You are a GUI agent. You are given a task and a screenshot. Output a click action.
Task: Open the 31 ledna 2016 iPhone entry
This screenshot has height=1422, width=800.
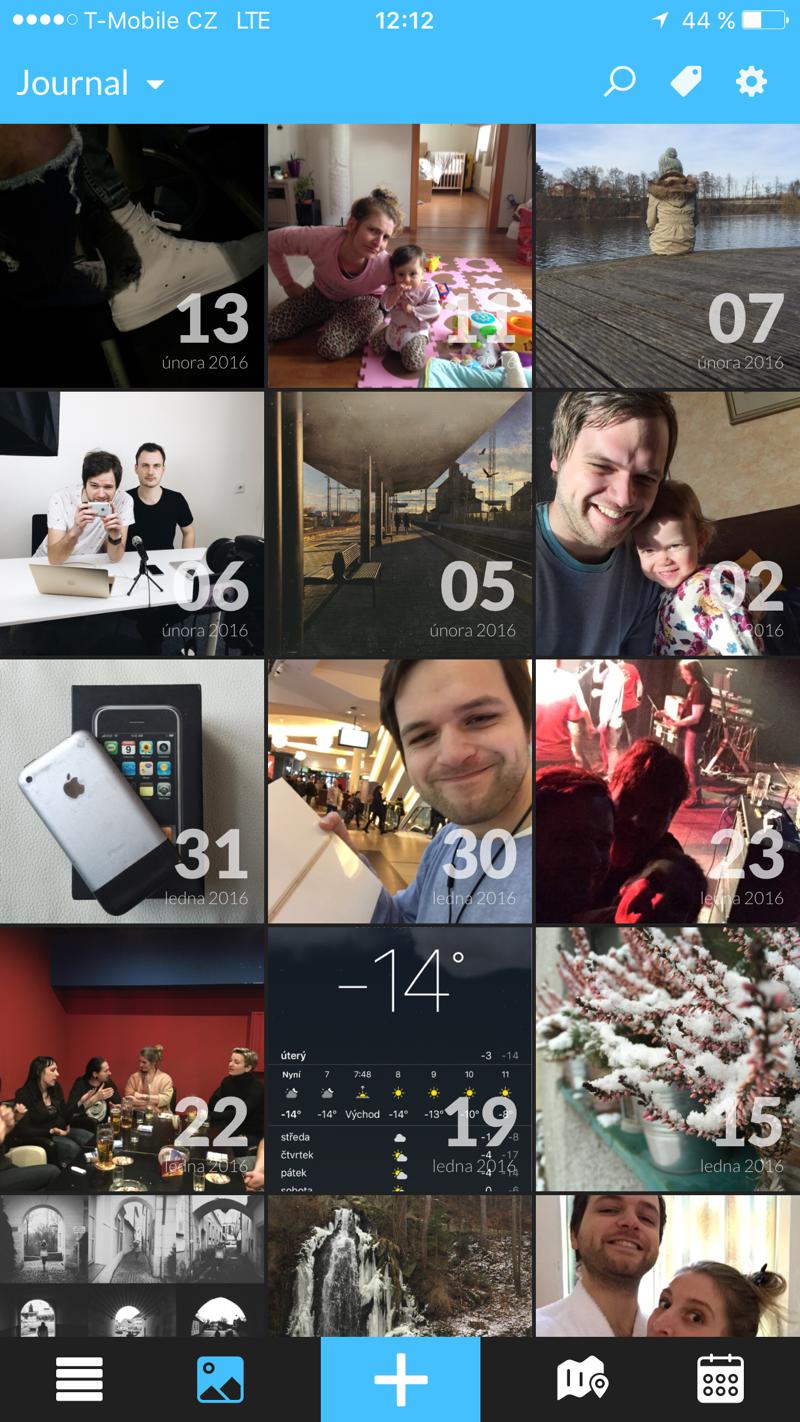pyautogui.click(x=132, y=791)
